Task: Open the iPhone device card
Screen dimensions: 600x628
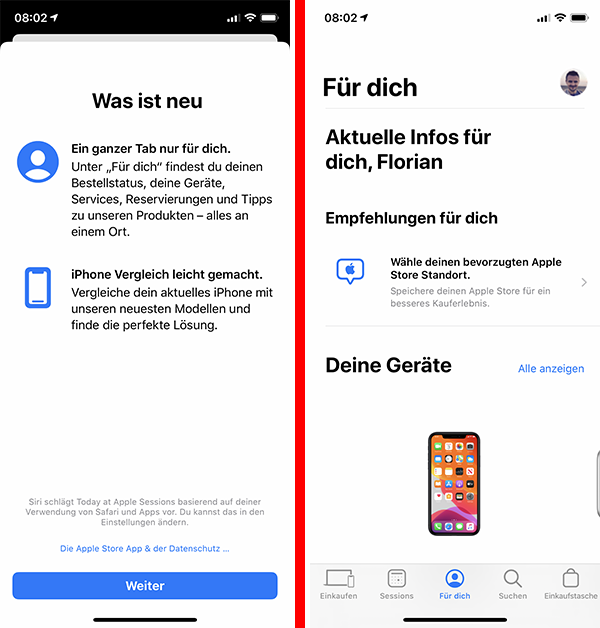Action: tap(454, 484)
